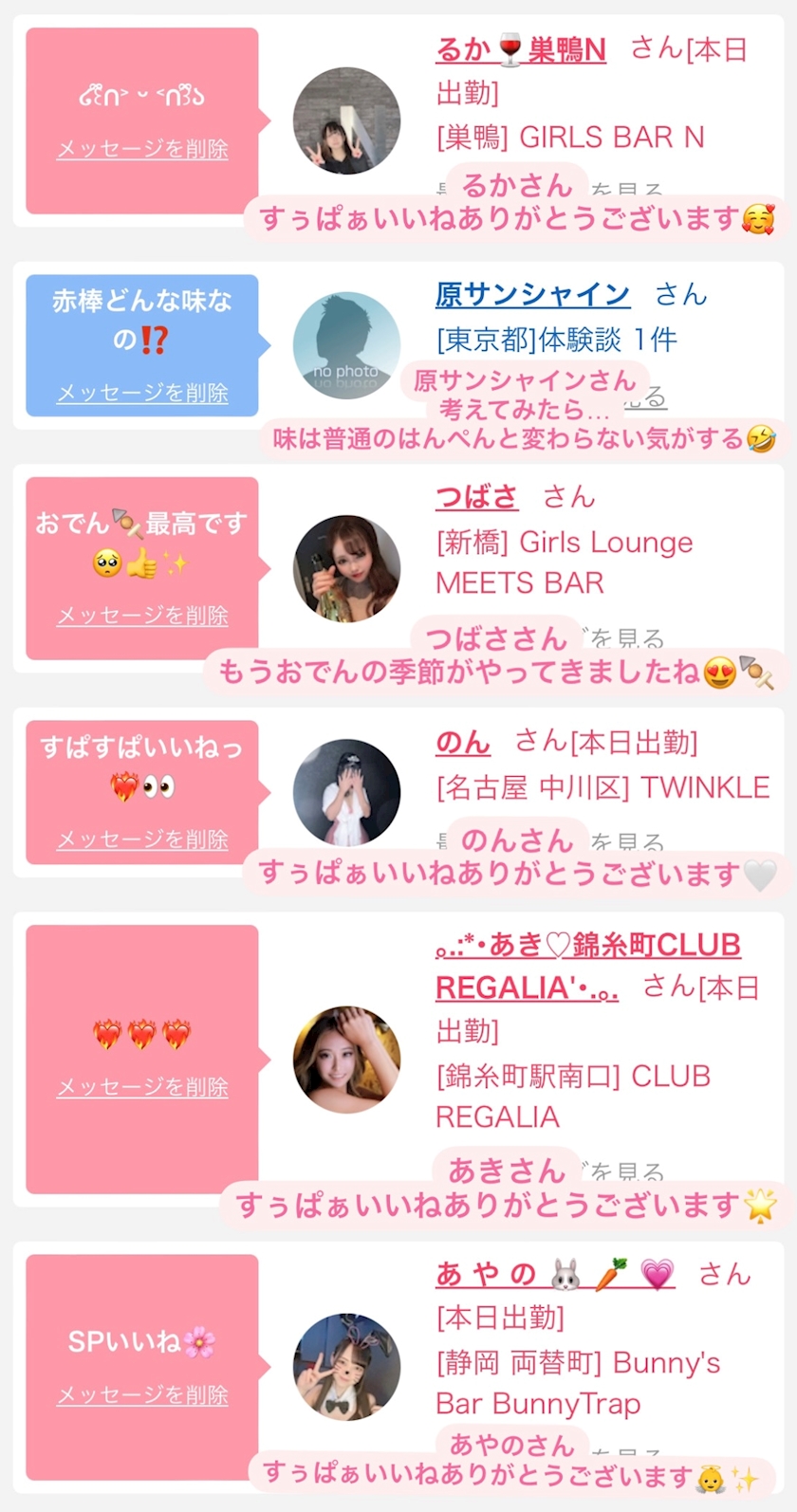Open のん profile link

pyautogui.click(x=463, y=742)
